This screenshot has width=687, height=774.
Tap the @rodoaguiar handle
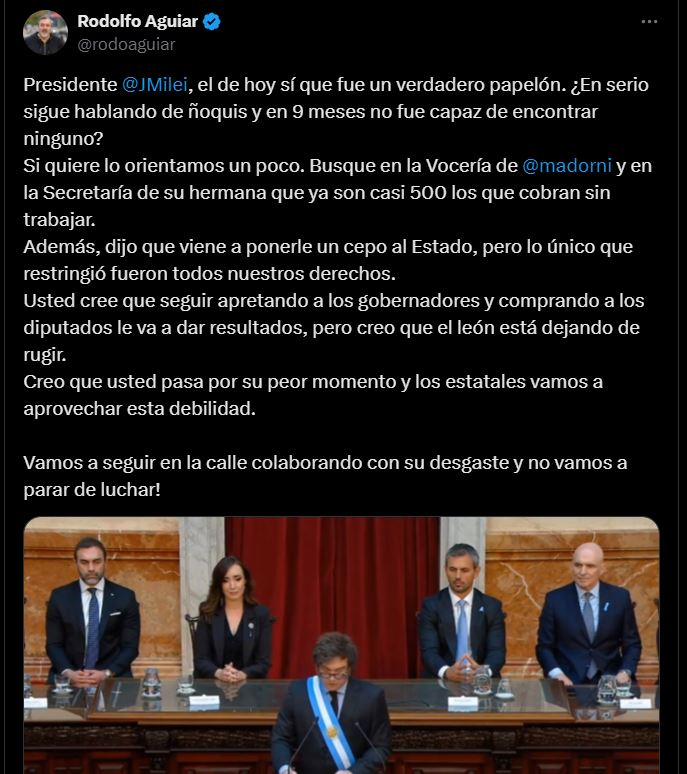click(x=126, y=44)
